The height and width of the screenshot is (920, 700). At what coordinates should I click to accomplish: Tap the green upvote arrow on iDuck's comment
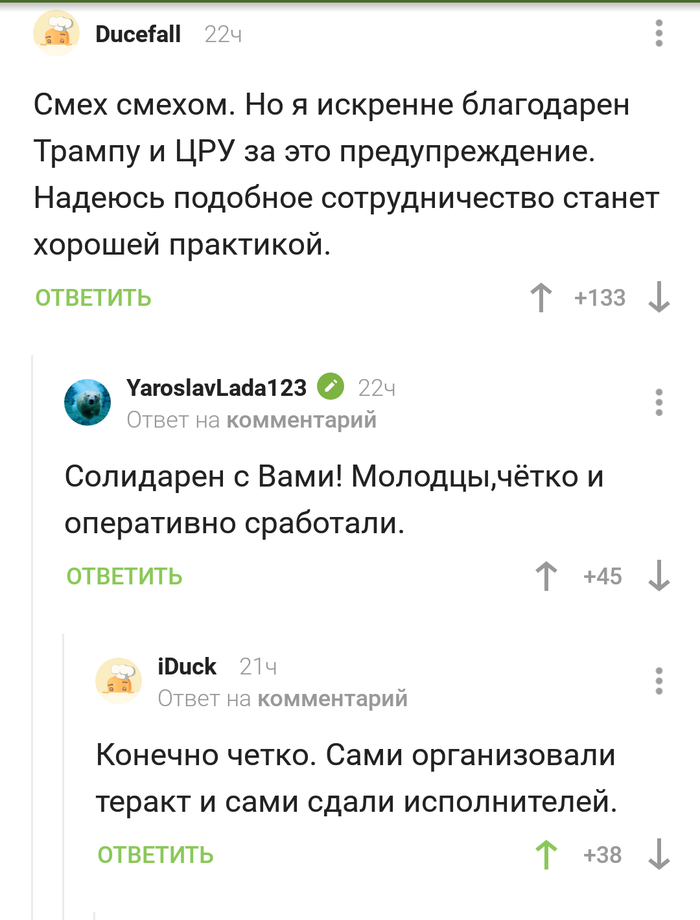546,855
